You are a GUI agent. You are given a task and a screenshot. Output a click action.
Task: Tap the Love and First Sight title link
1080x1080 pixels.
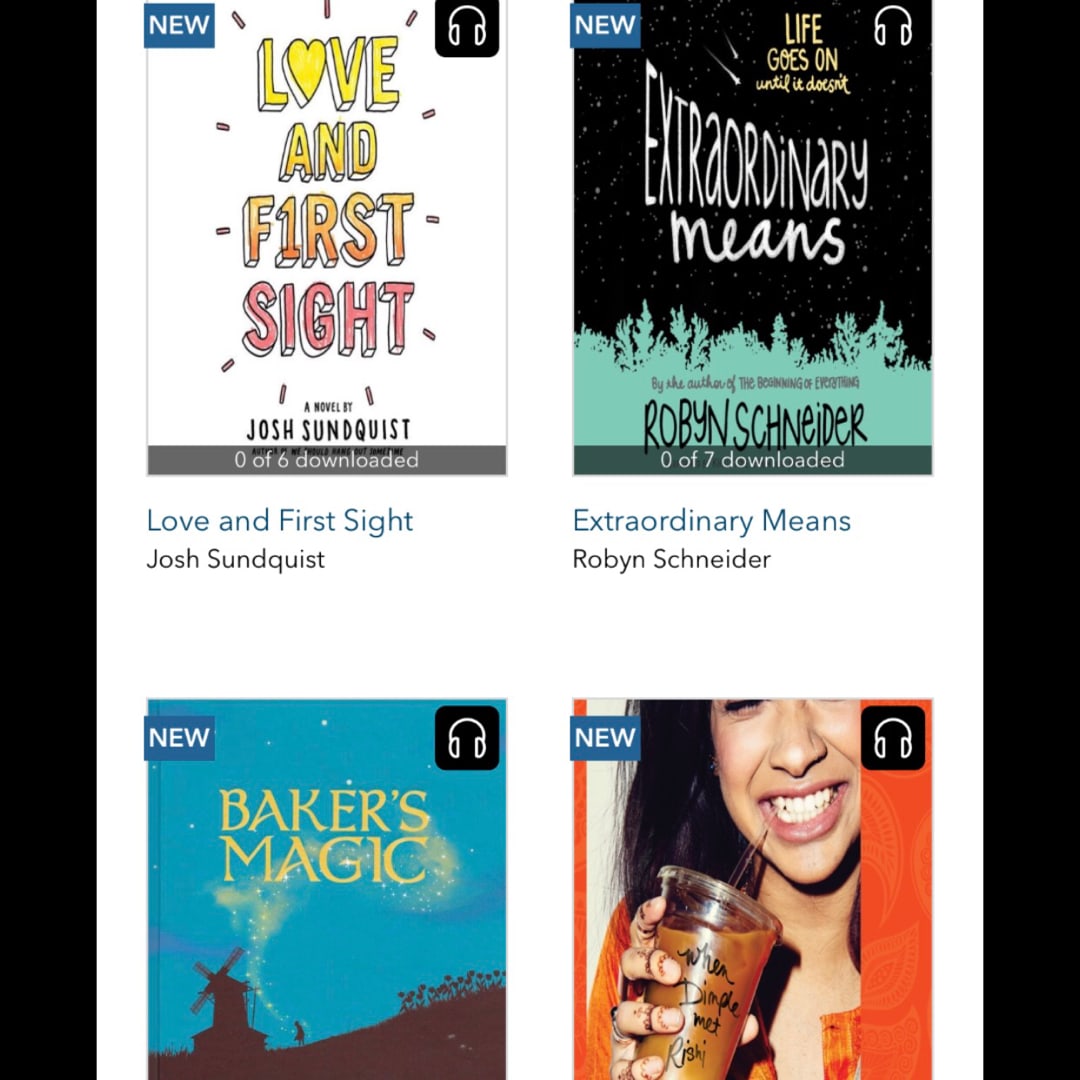[x=280, y=521]
